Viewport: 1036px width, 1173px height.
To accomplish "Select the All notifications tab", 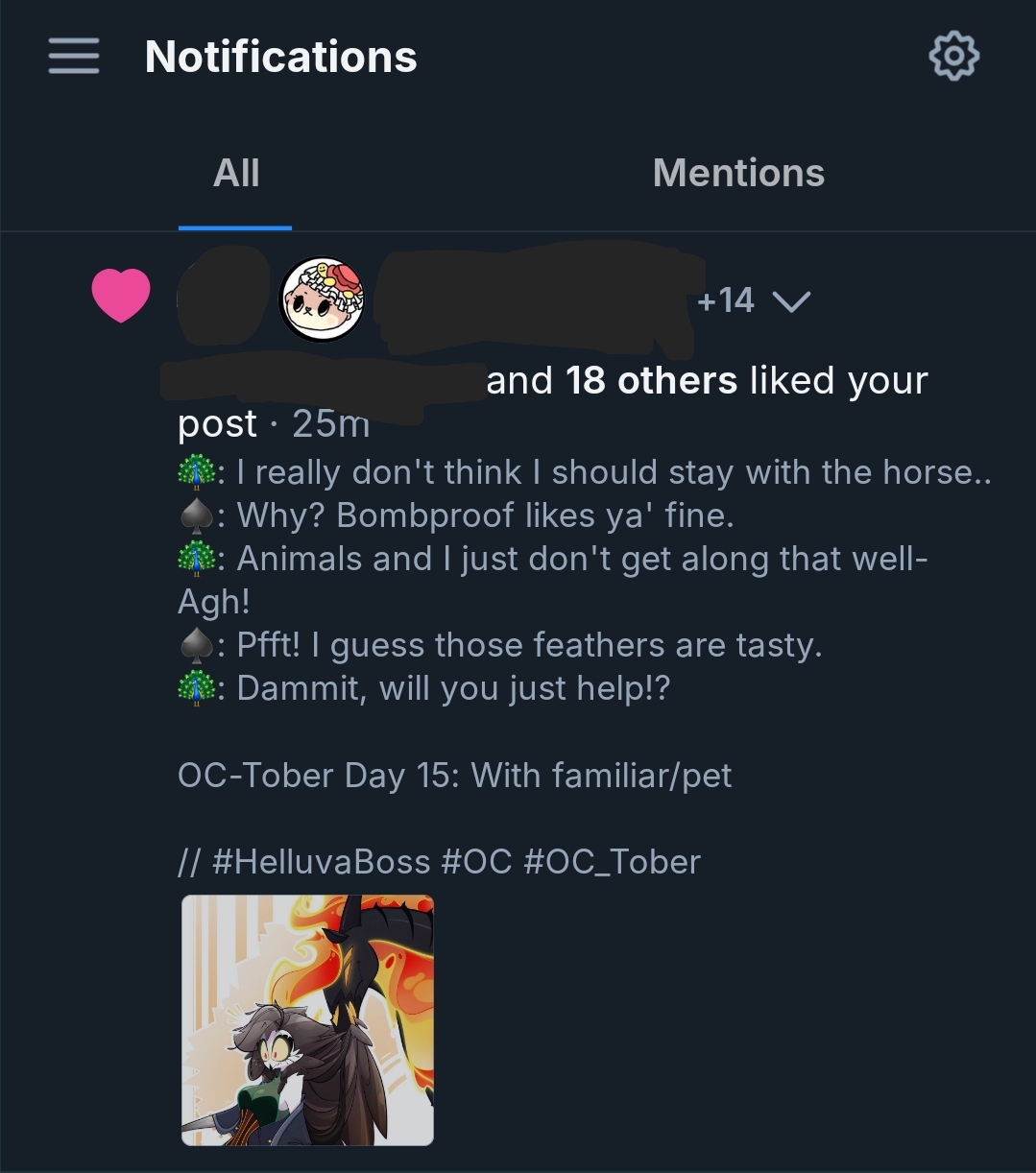I will pos(236,174).
